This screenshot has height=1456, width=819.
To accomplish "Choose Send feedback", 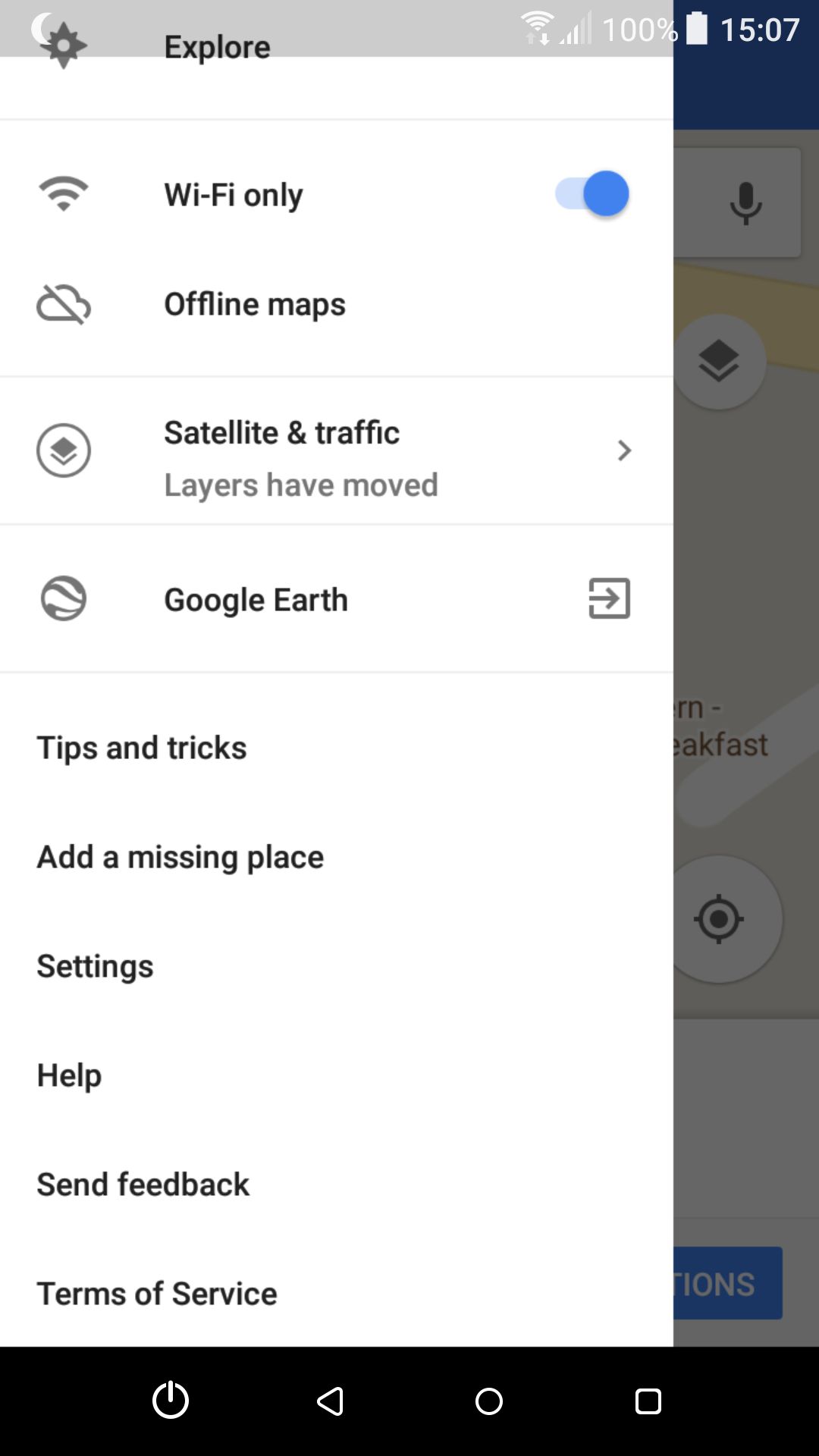I will point(143,1185).
